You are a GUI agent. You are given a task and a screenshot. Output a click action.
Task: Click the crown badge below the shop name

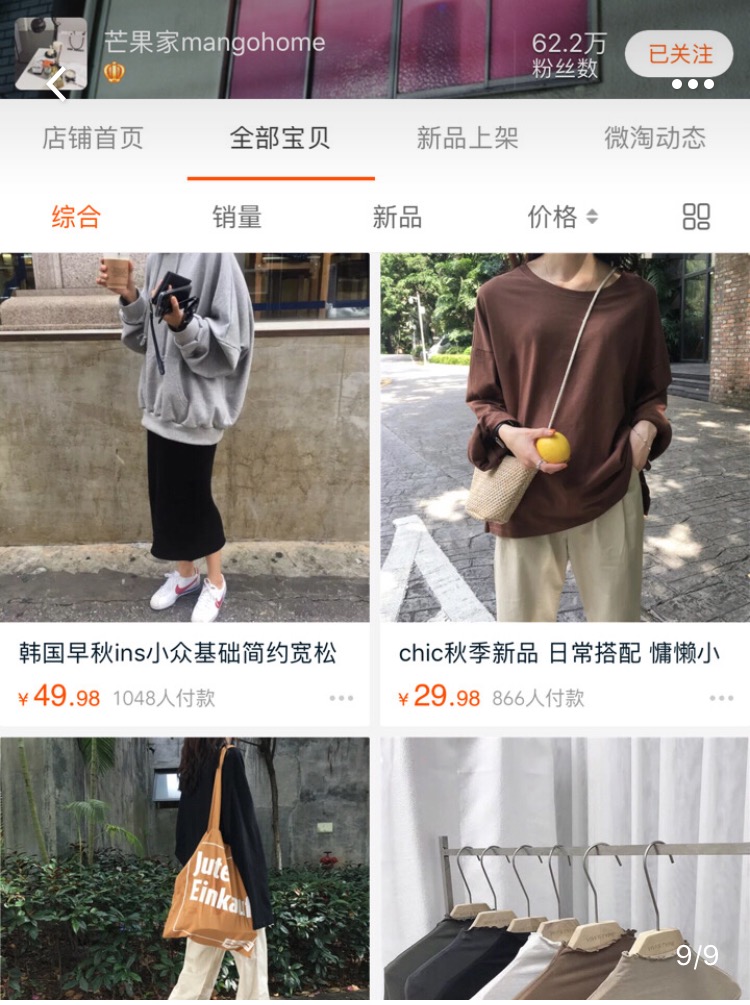pos(115,72)
